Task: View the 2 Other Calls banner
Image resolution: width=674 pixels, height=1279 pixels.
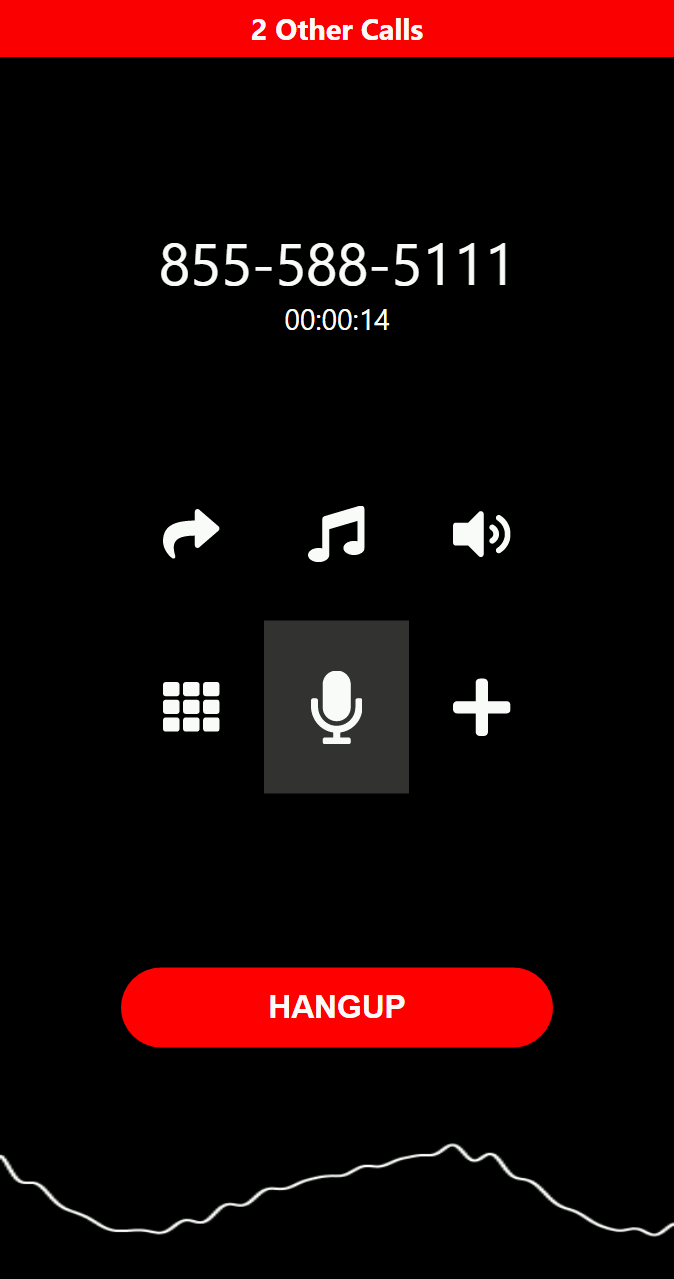Action: pos(336,29)
